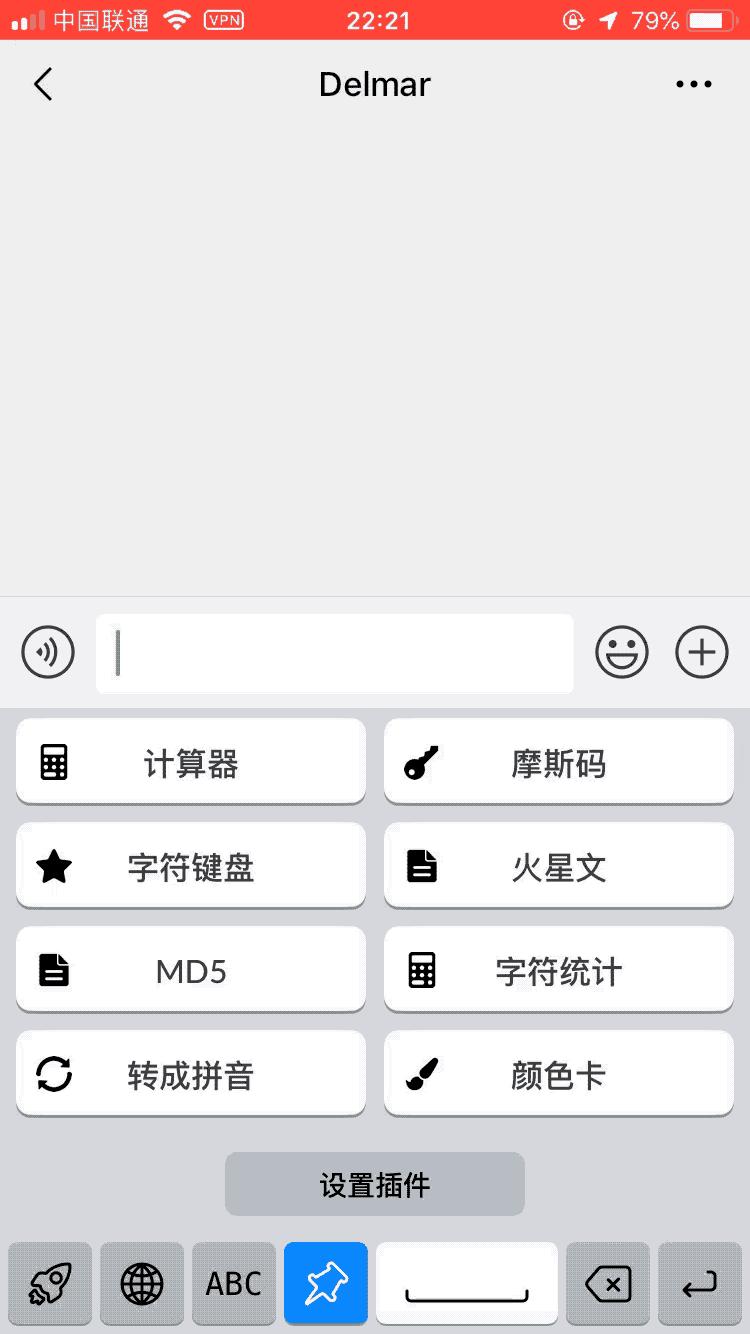
Task: Open the 转成拼音 pinyin converter
Action: coord(190,1073)
